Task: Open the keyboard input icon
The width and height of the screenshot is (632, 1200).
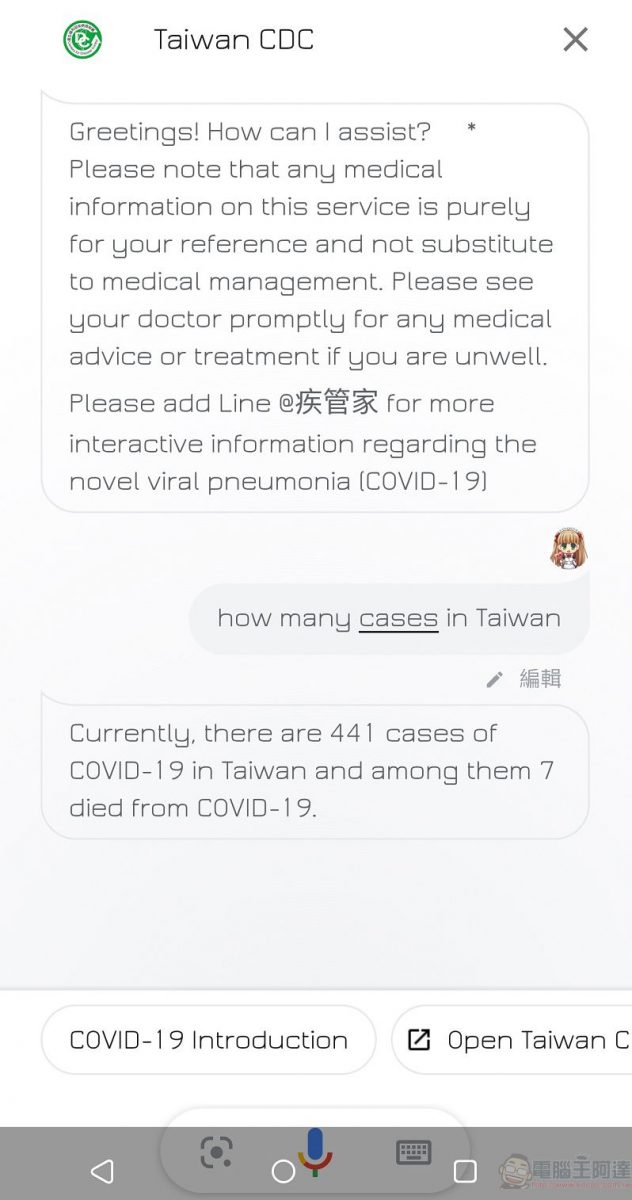Action: pos(413,1152)
